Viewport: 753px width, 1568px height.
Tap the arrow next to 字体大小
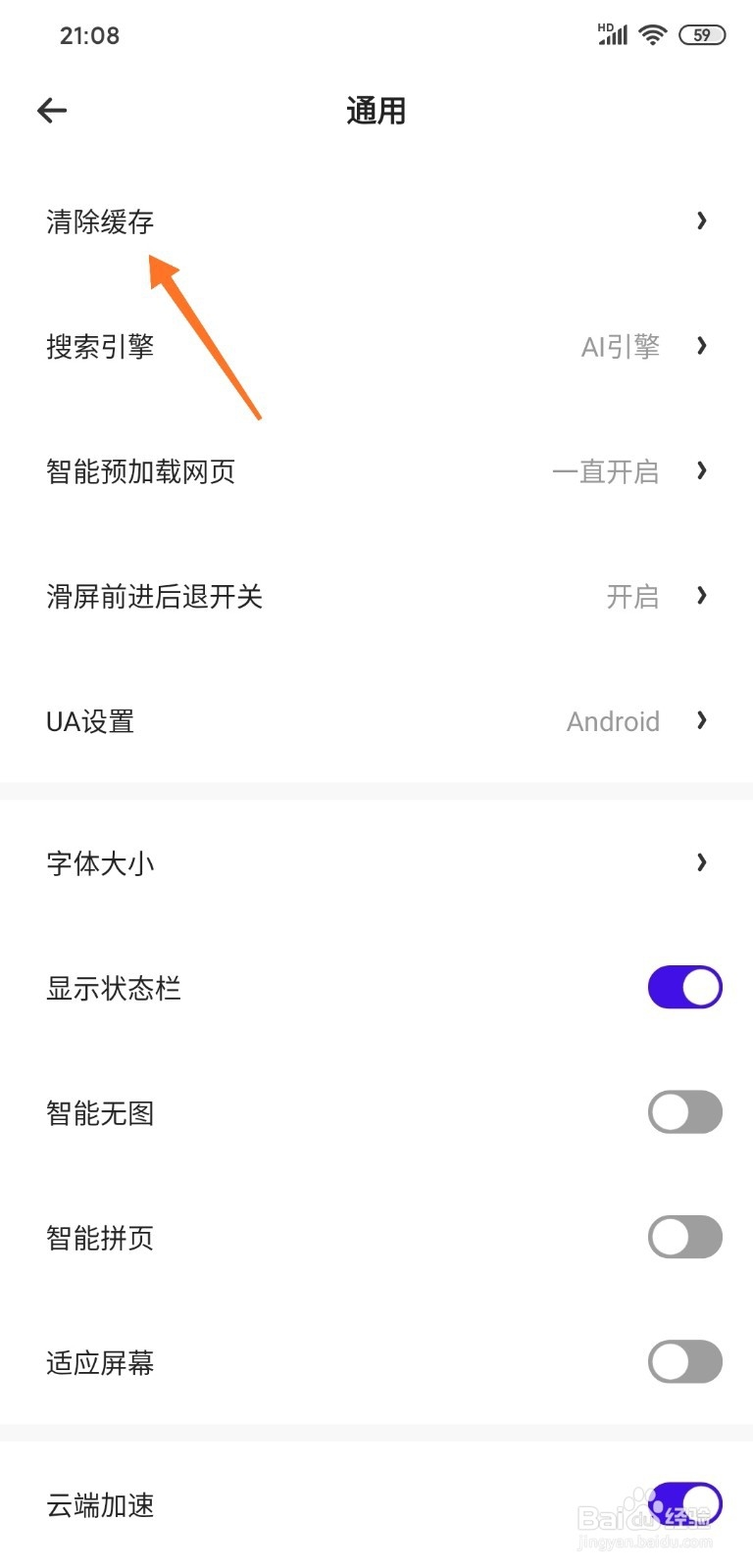pyautogui.click(x=701, y=862)
